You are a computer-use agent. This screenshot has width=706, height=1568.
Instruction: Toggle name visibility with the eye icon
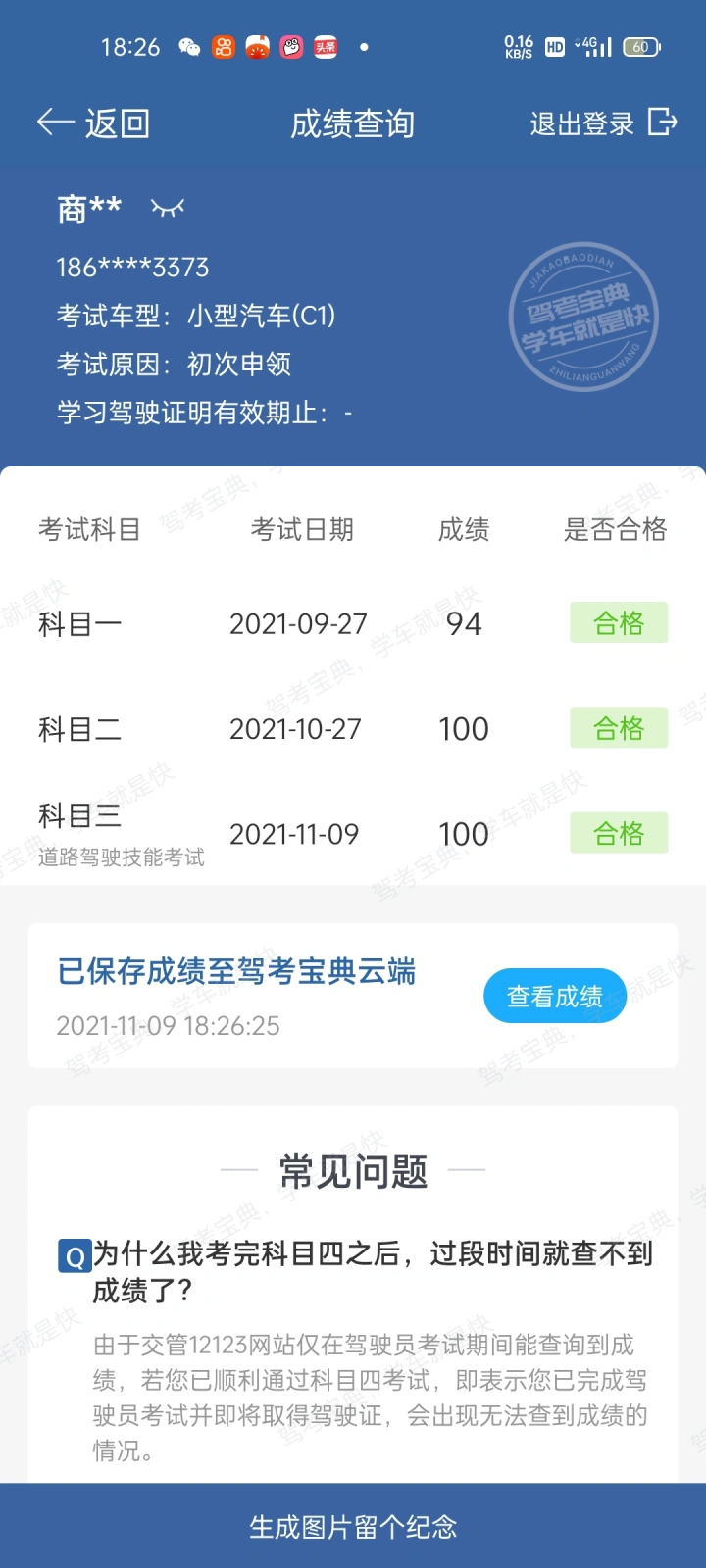pos(168,208)
